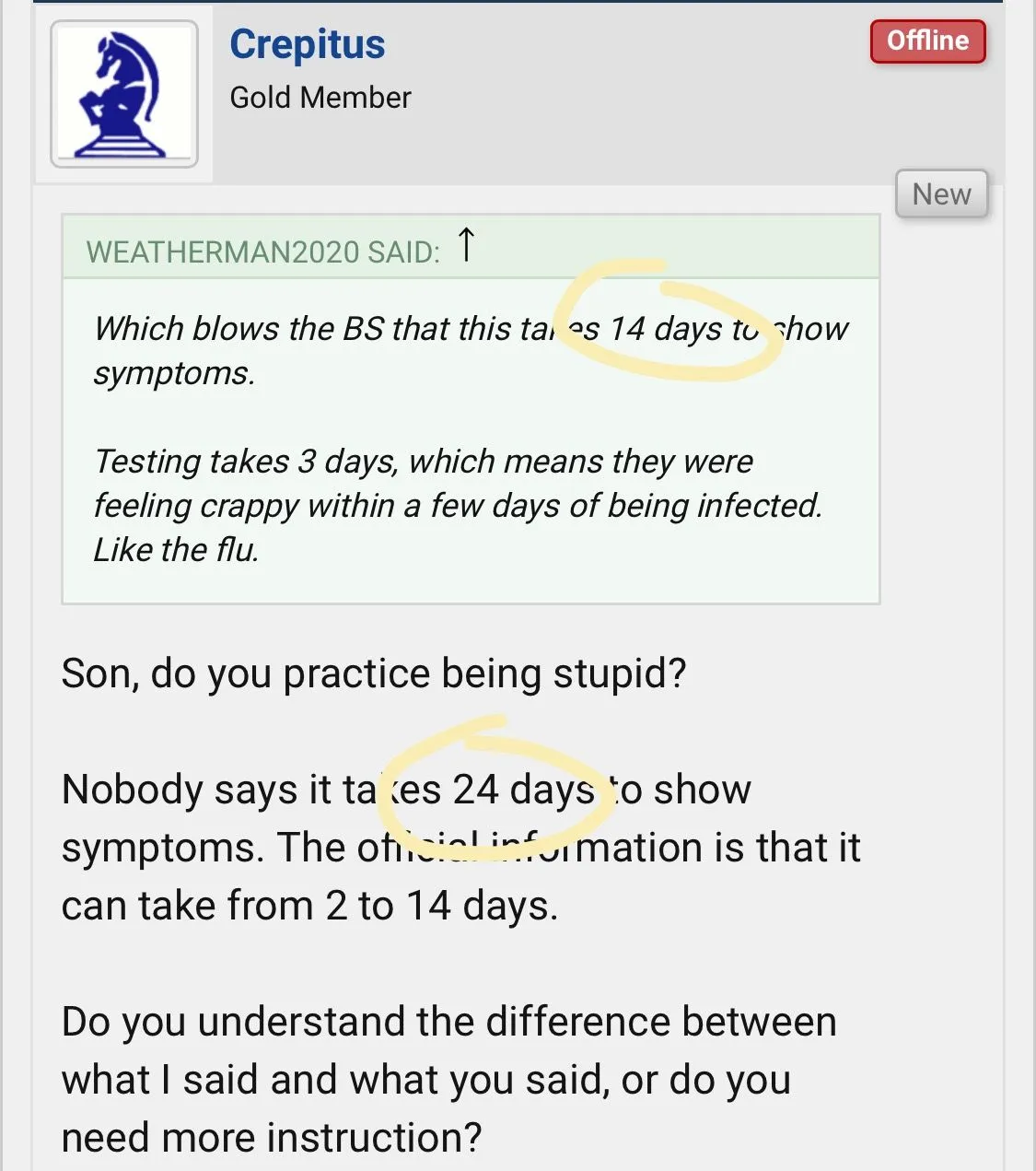
Task: Tap Crepitus's chess knight avatar
Action: (124, 94)
